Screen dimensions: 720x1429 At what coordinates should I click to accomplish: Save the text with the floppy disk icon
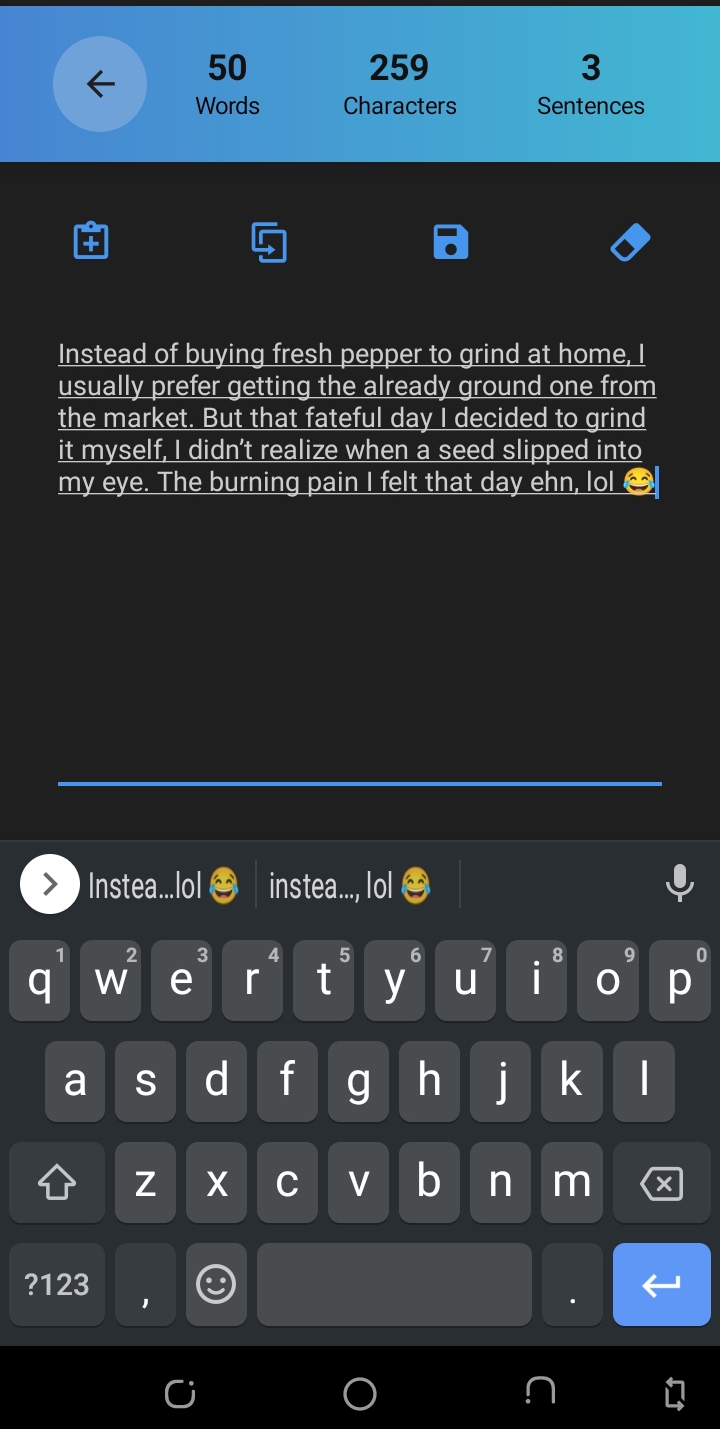451,242
